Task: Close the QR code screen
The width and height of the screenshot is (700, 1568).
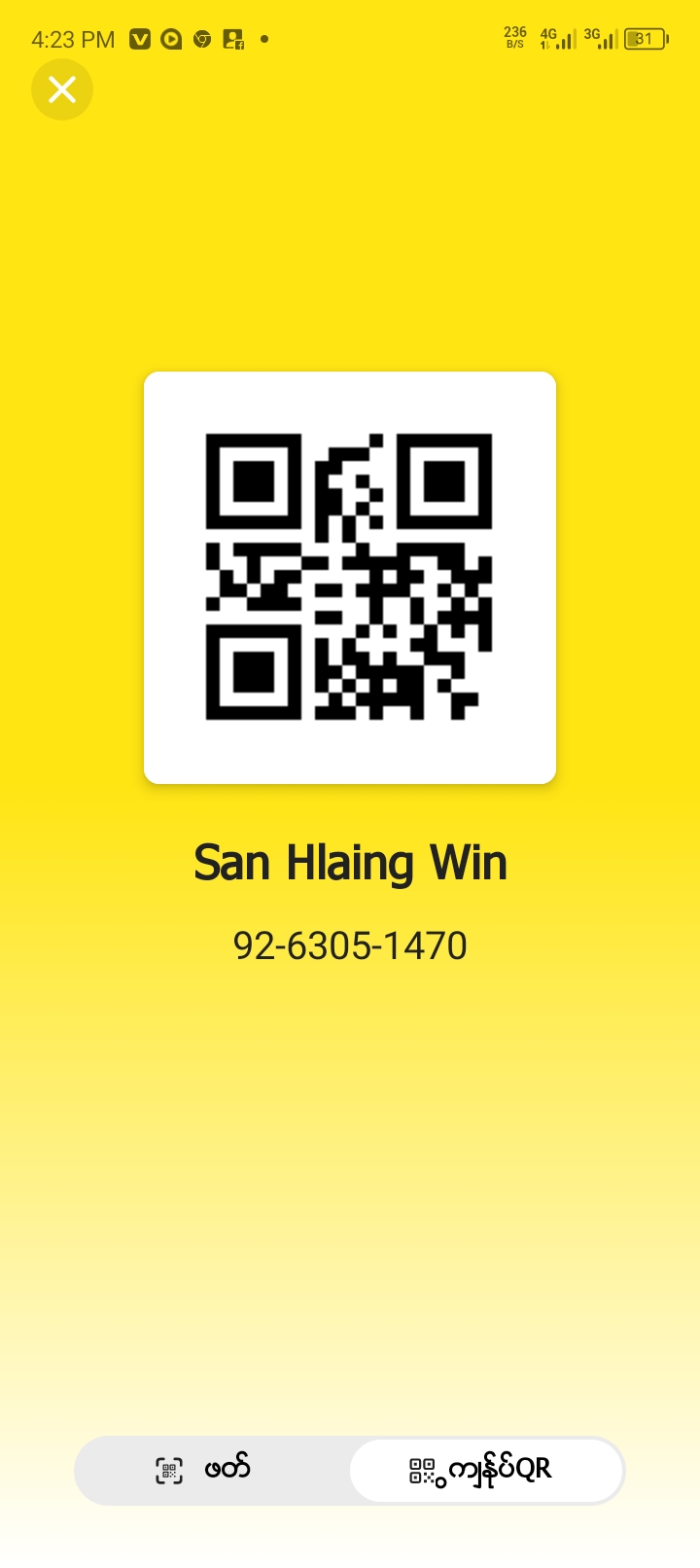Action: point(62,90)
